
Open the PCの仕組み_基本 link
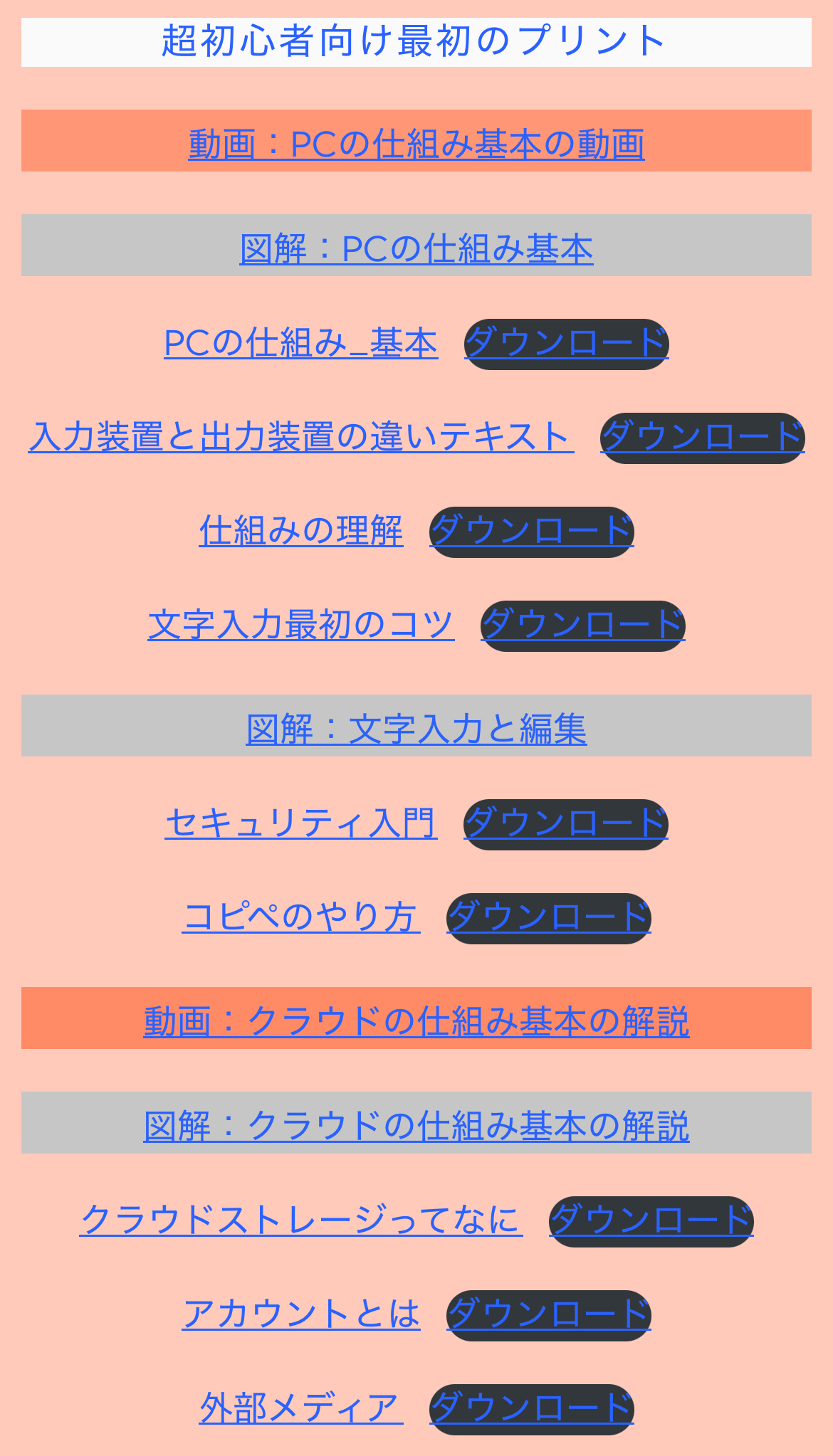click(300, 343)
